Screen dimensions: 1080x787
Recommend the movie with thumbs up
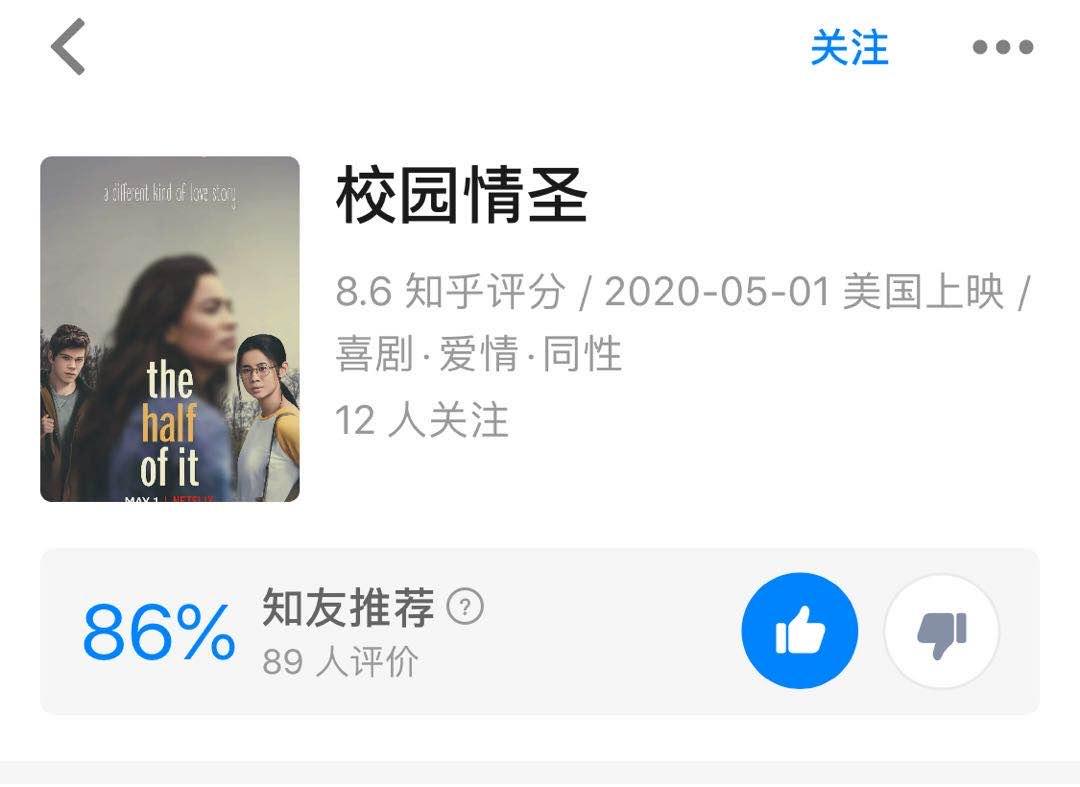(799, 631)
